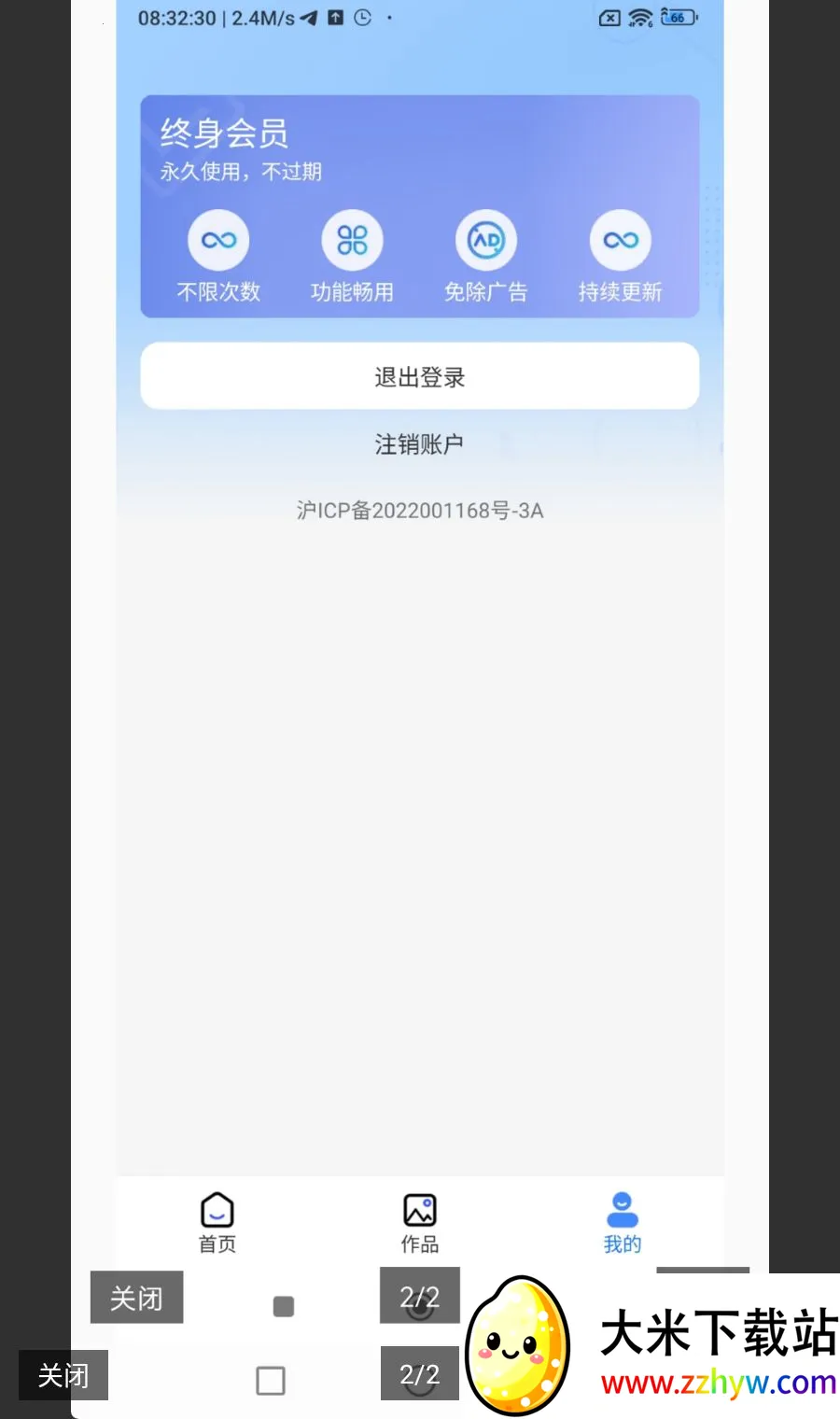Switch to the 首页 tab
The width and height of the screenshot is (840, 1419).
pyautogui.click(x=217, y=1223)
